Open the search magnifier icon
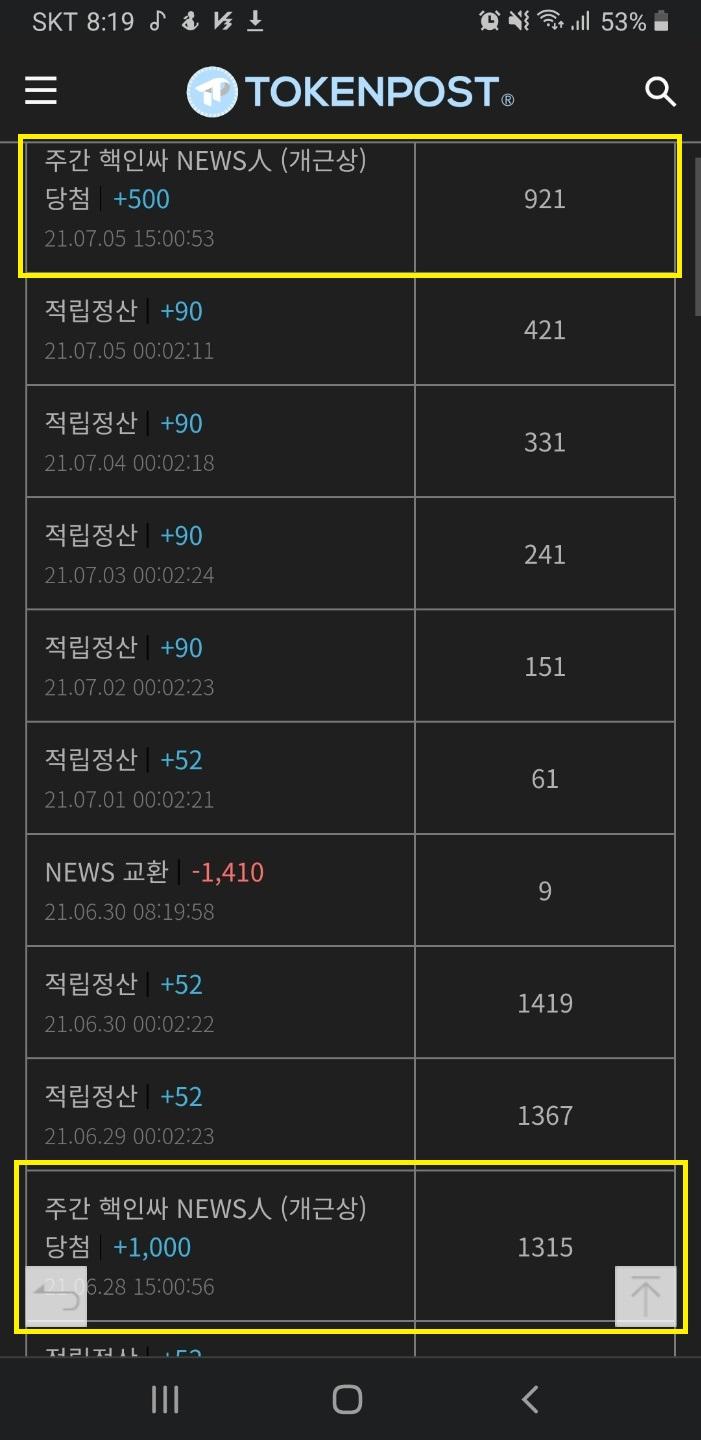 click(660, 91)
